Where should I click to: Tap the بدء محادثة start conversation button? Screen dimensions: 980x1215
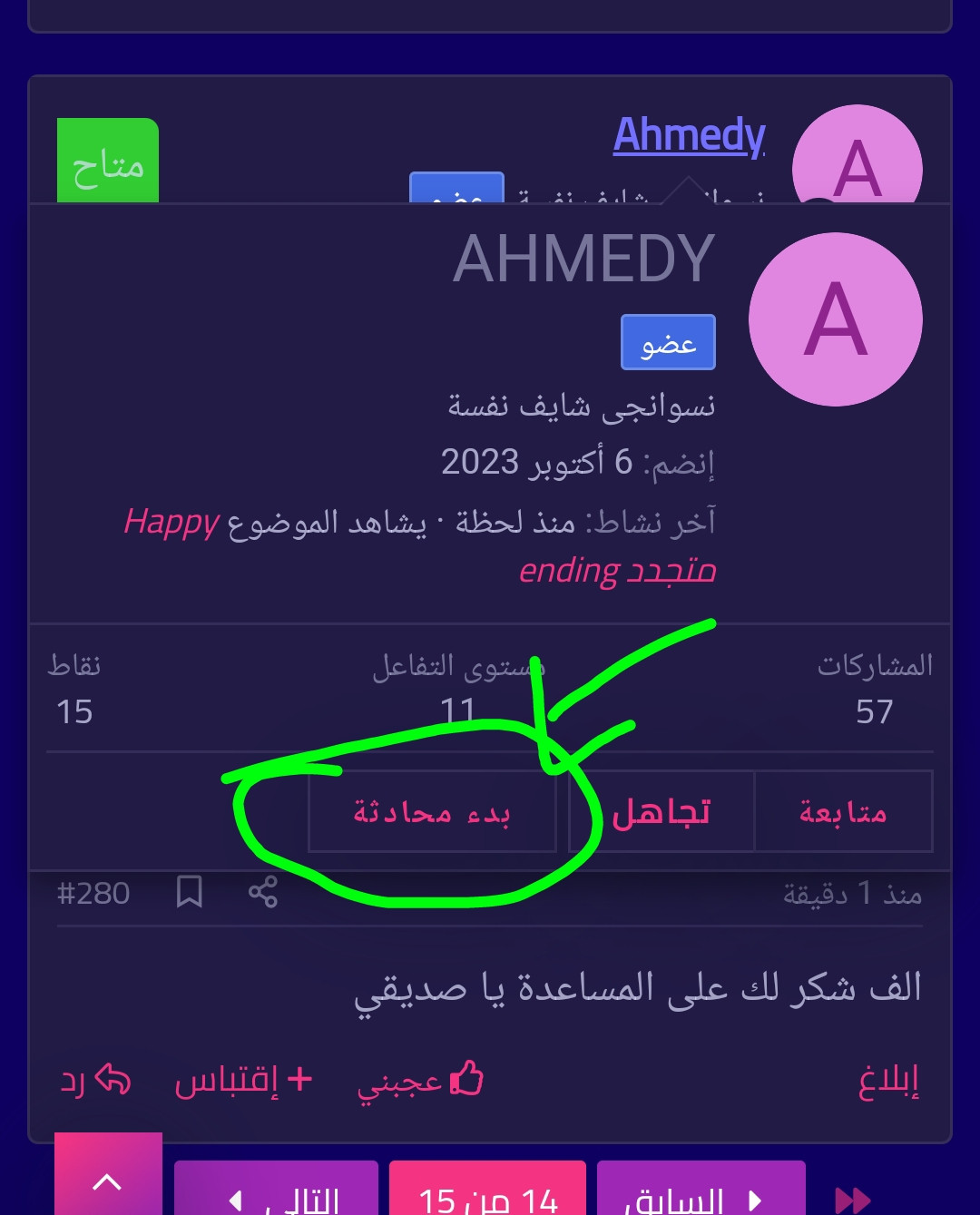432,812
